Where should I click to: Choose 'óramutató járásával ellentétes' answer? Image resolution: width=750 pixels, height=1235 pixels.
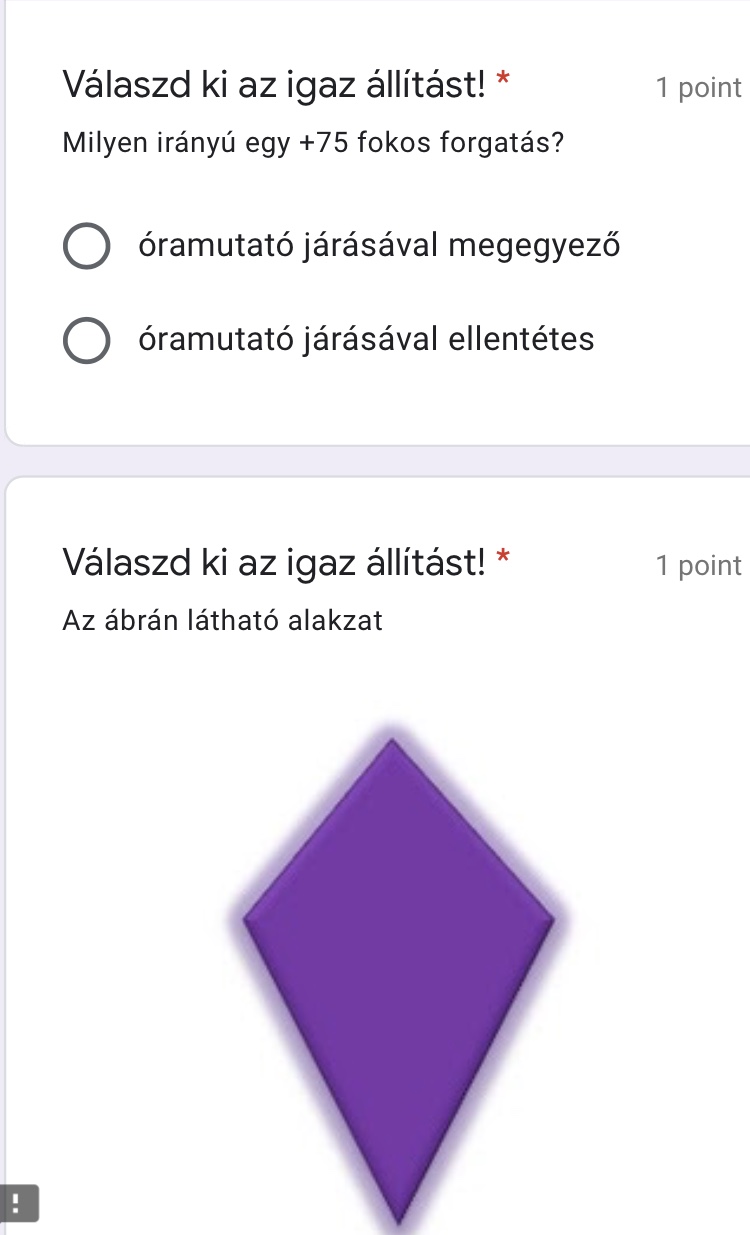coord(87,341)
